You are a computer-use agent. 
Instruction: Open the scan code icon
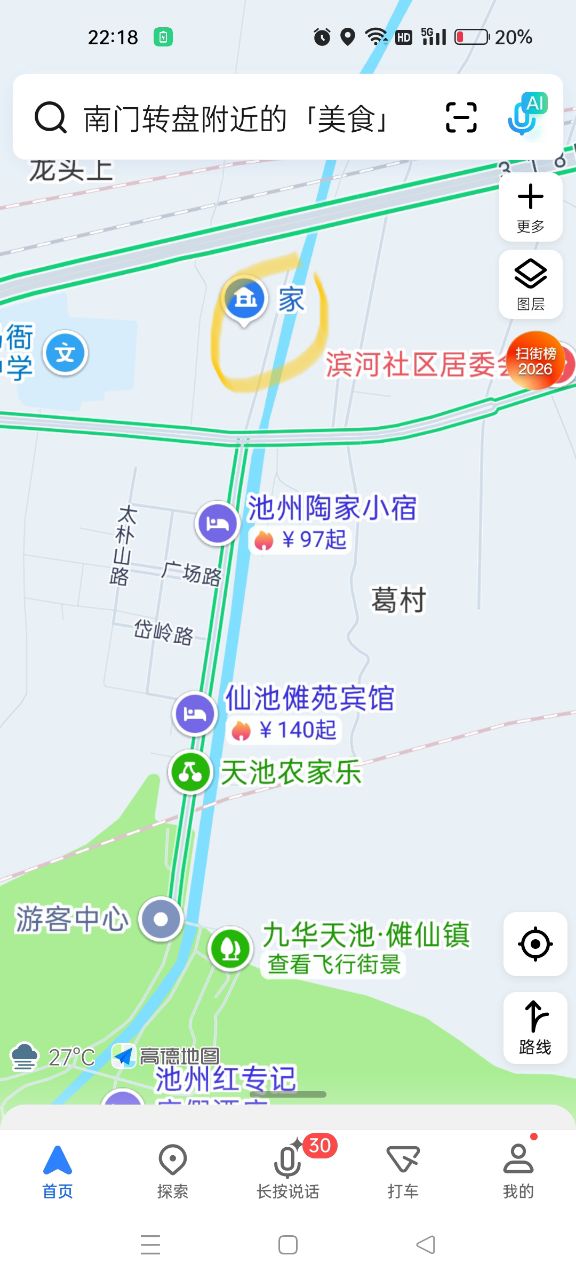click(x=461, y=118)
